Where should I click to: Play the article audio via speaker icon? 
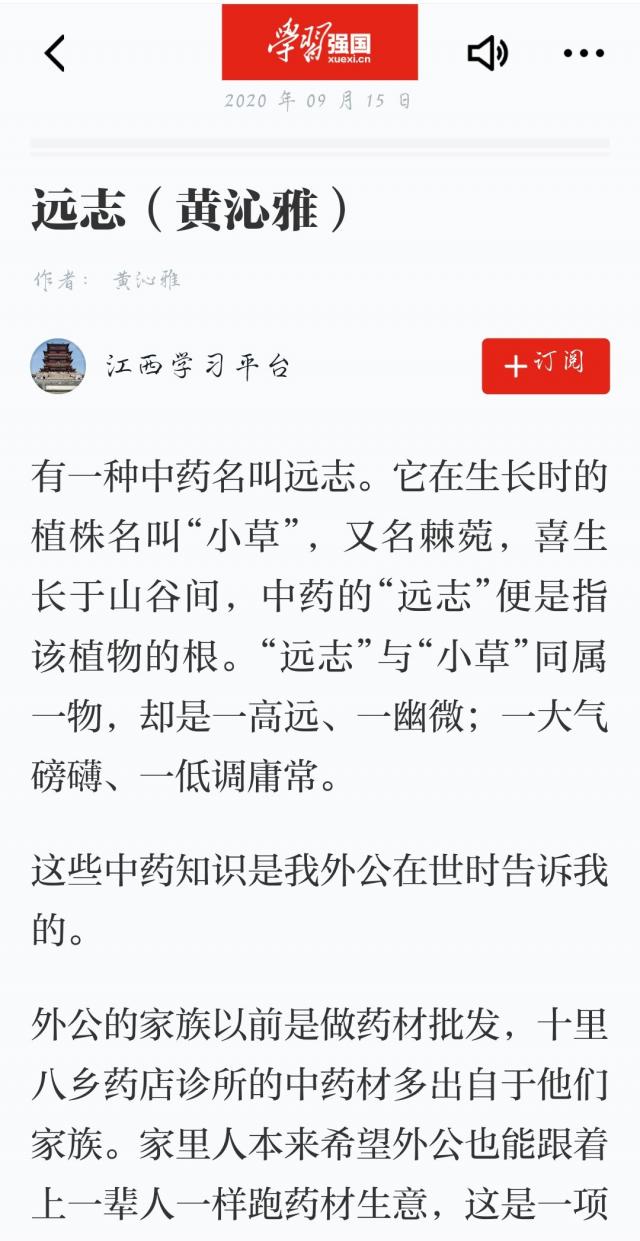click(x=488, y=53)
